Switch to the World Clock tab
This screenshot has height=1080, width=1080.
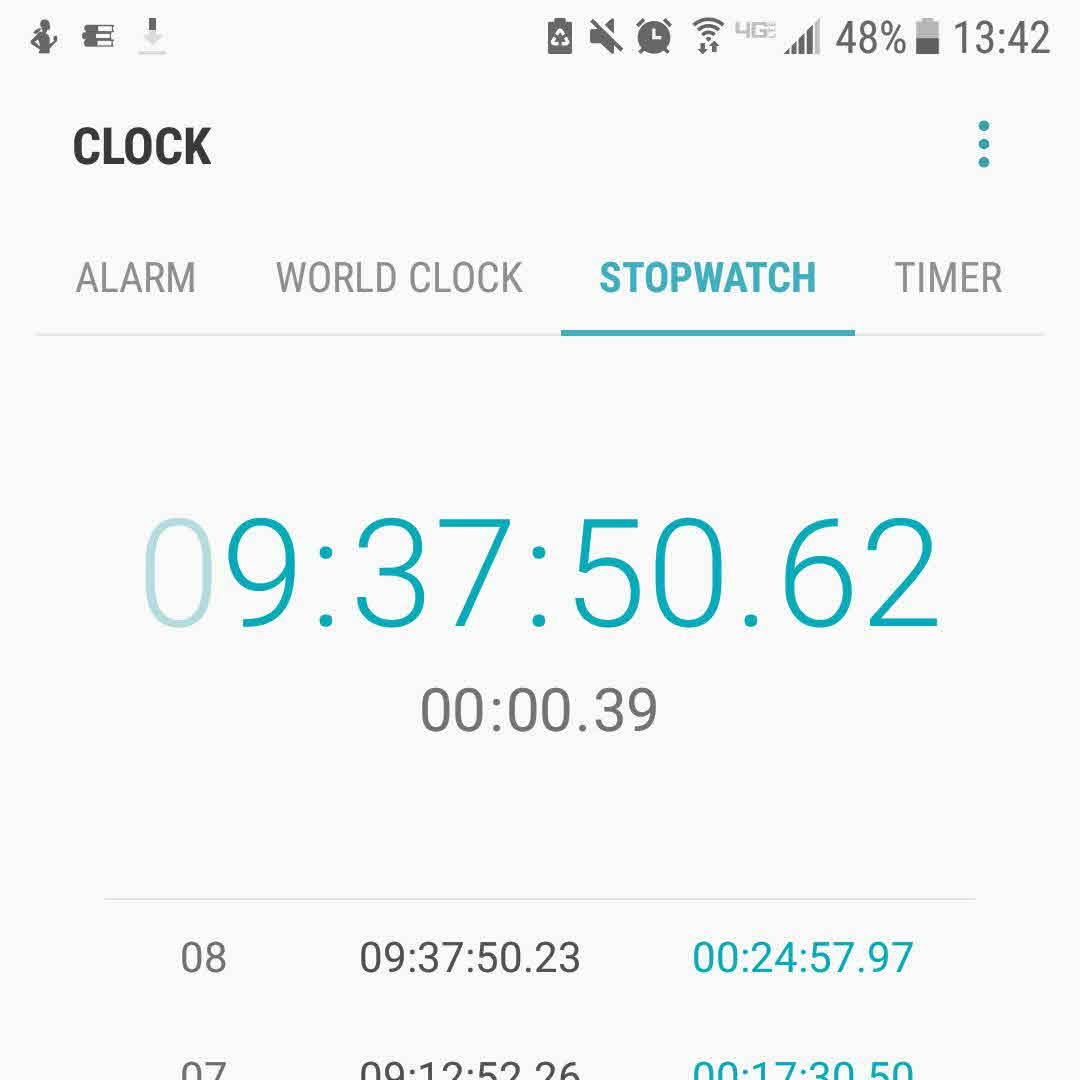click(x=399, y=277)
